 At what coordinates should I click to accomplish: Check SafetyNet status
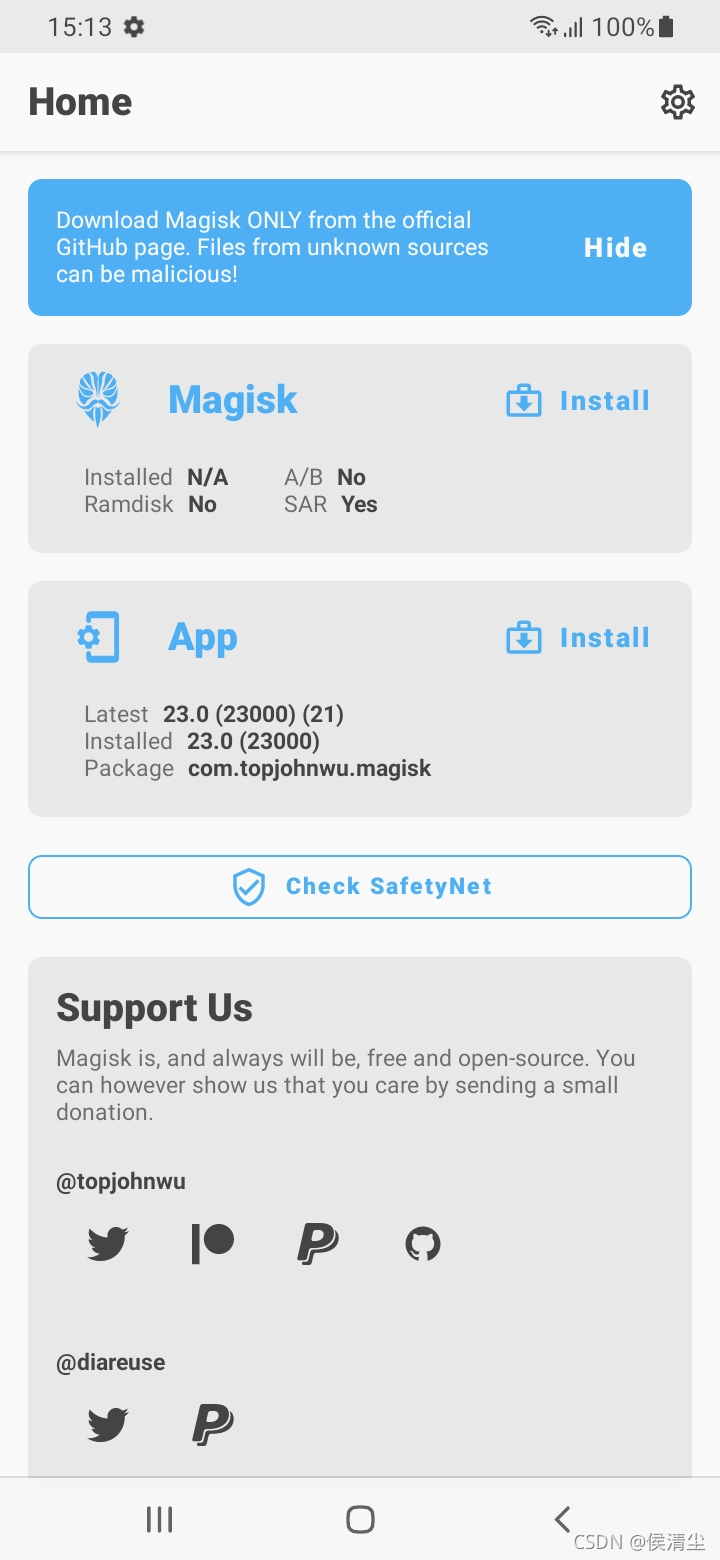(x=360, y=886)
